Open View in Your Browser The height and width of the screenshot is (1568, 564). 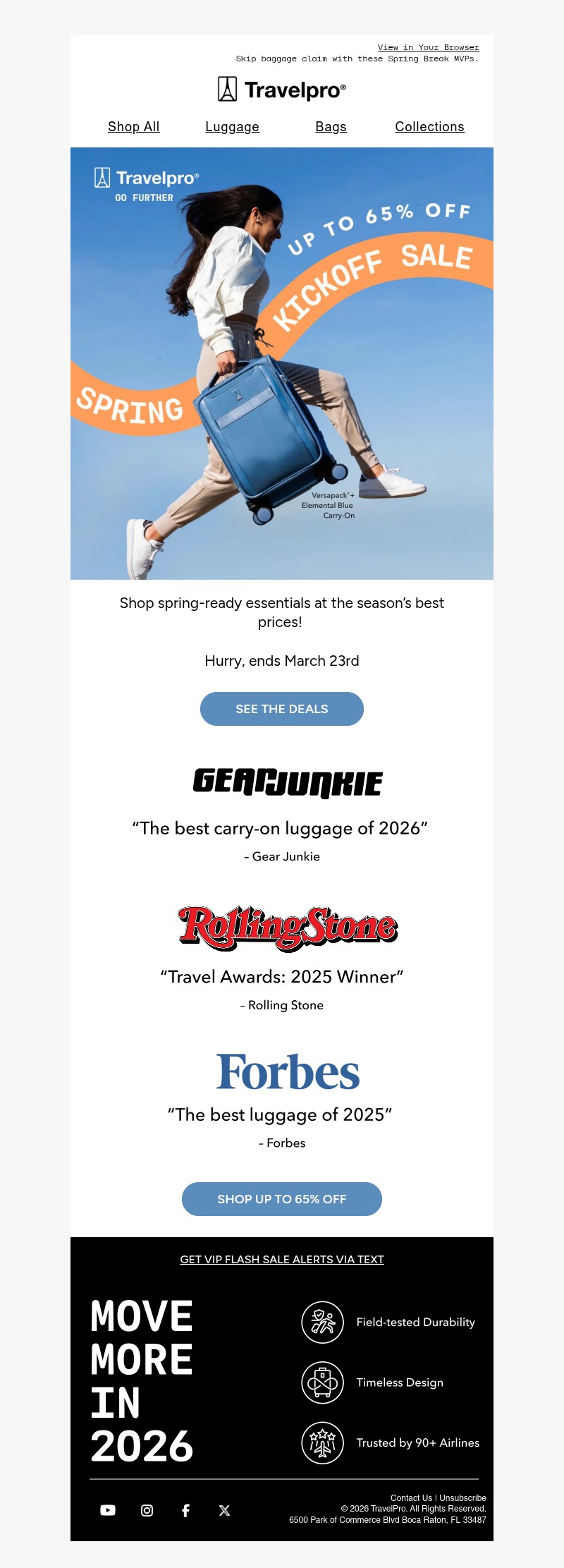click(428, 47)
